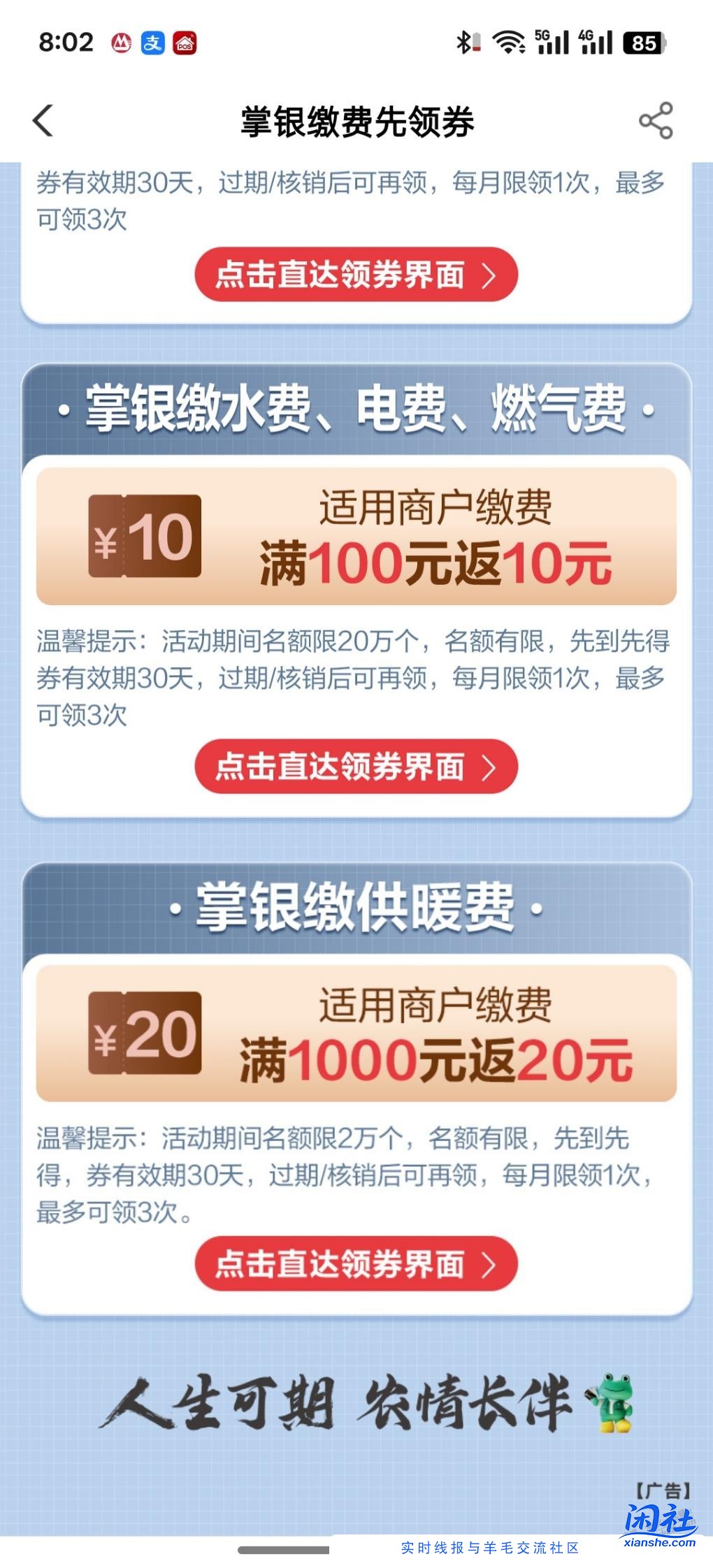Tap the POS app icon in status bar
Viewport: 713px width, 1568px height.
pyautogui.click(x=185, y=43)
